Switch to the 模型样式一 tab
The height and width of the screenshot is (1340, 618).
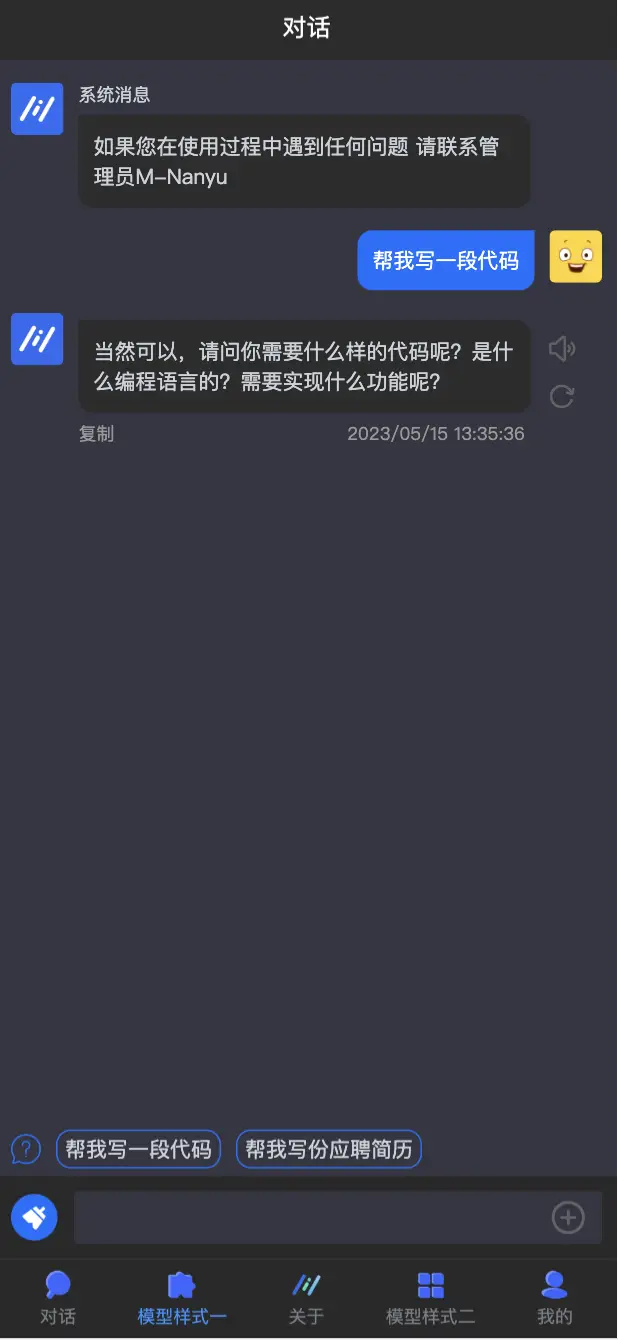coord(182,1298)
